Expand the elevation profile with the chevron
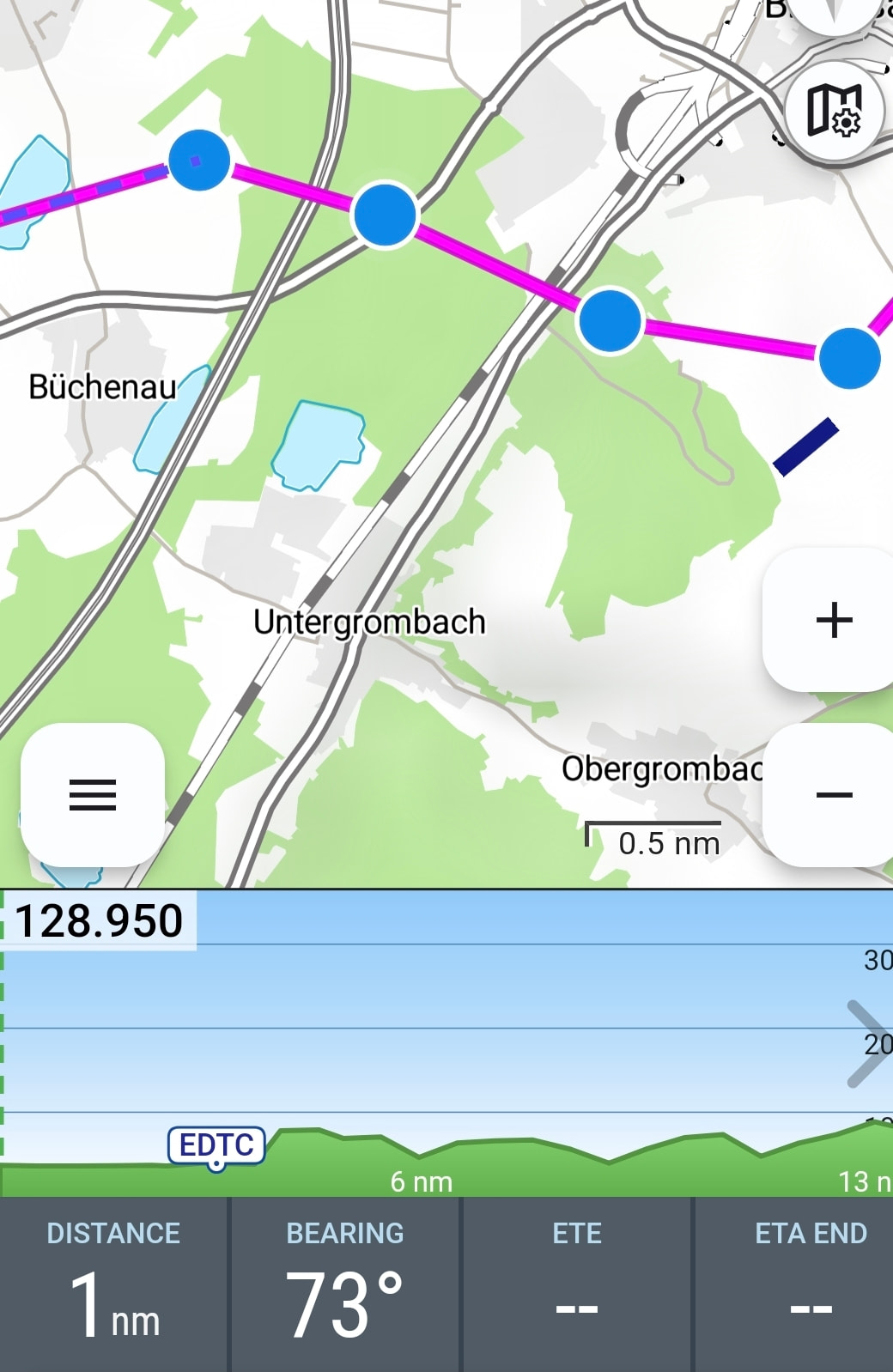Viewport: 893px width, 1372px height. click(869, 1043)
